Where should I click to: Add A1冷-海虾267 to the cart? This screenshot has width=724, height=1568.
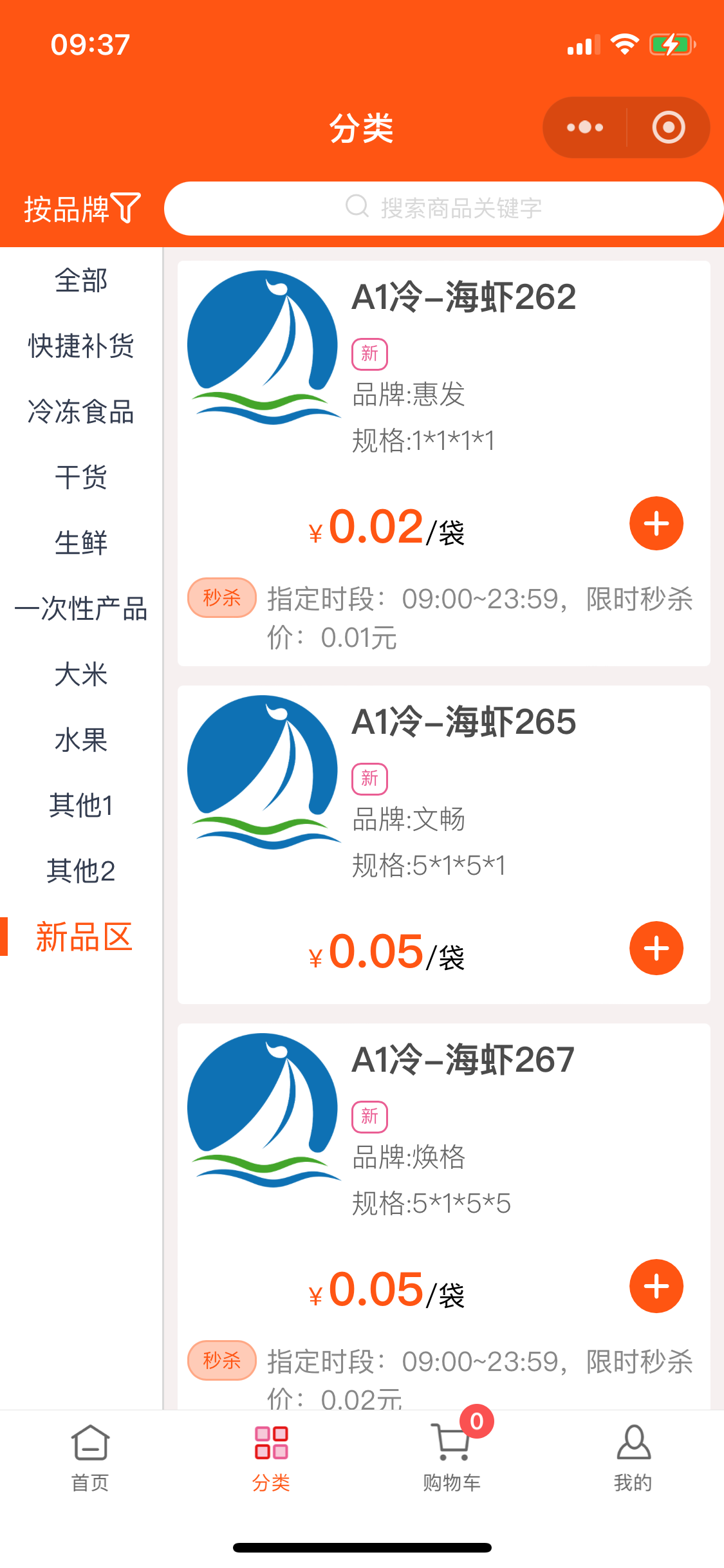(x=656, y=1286)
